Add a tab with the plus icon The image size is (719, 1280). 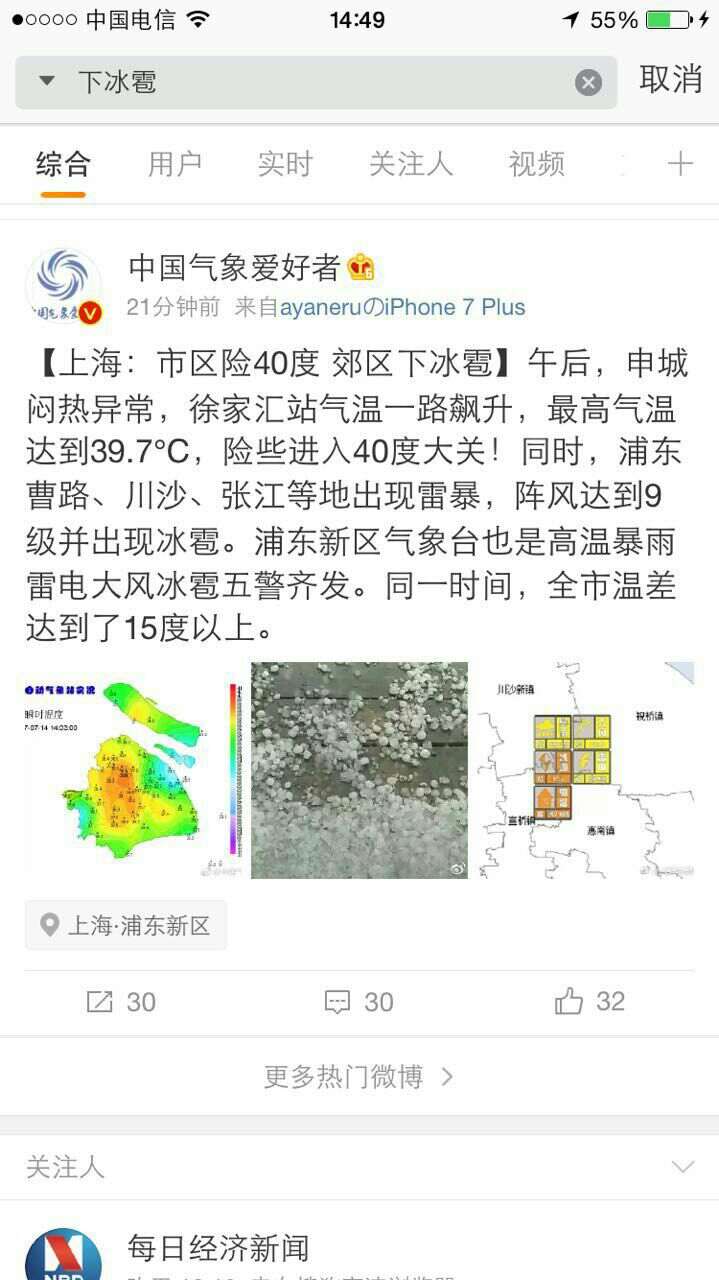click(680, 164)
